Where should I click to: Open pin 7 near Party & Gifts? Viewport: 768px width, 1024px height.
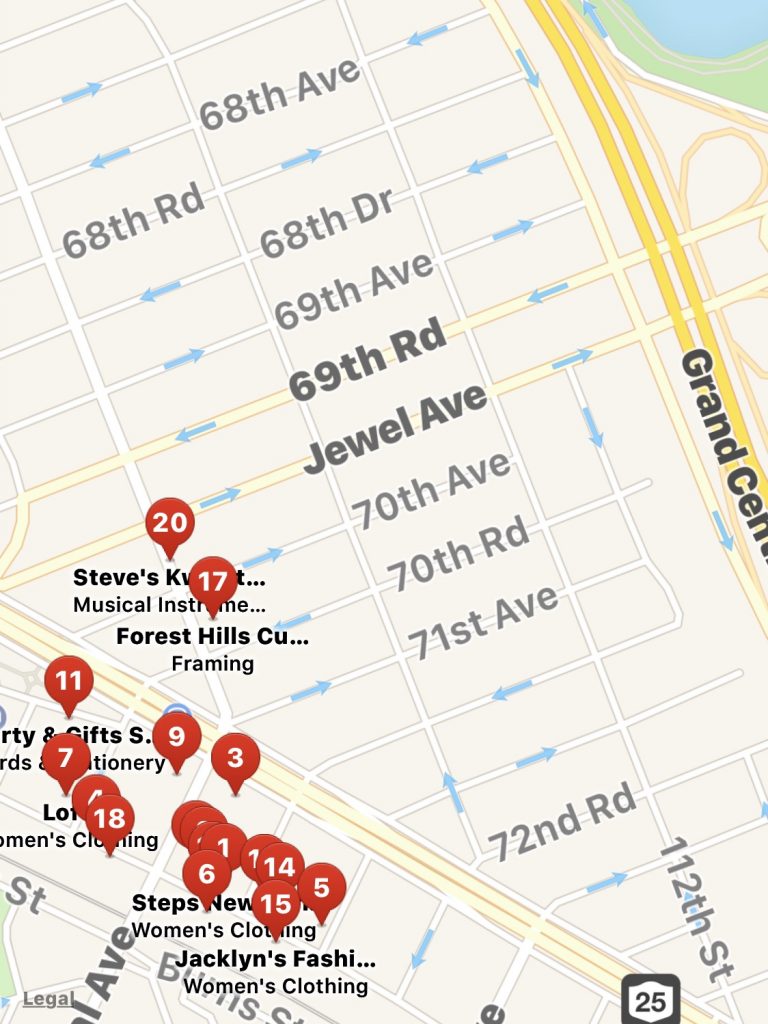pyautogui.click(x=66, y=757)
